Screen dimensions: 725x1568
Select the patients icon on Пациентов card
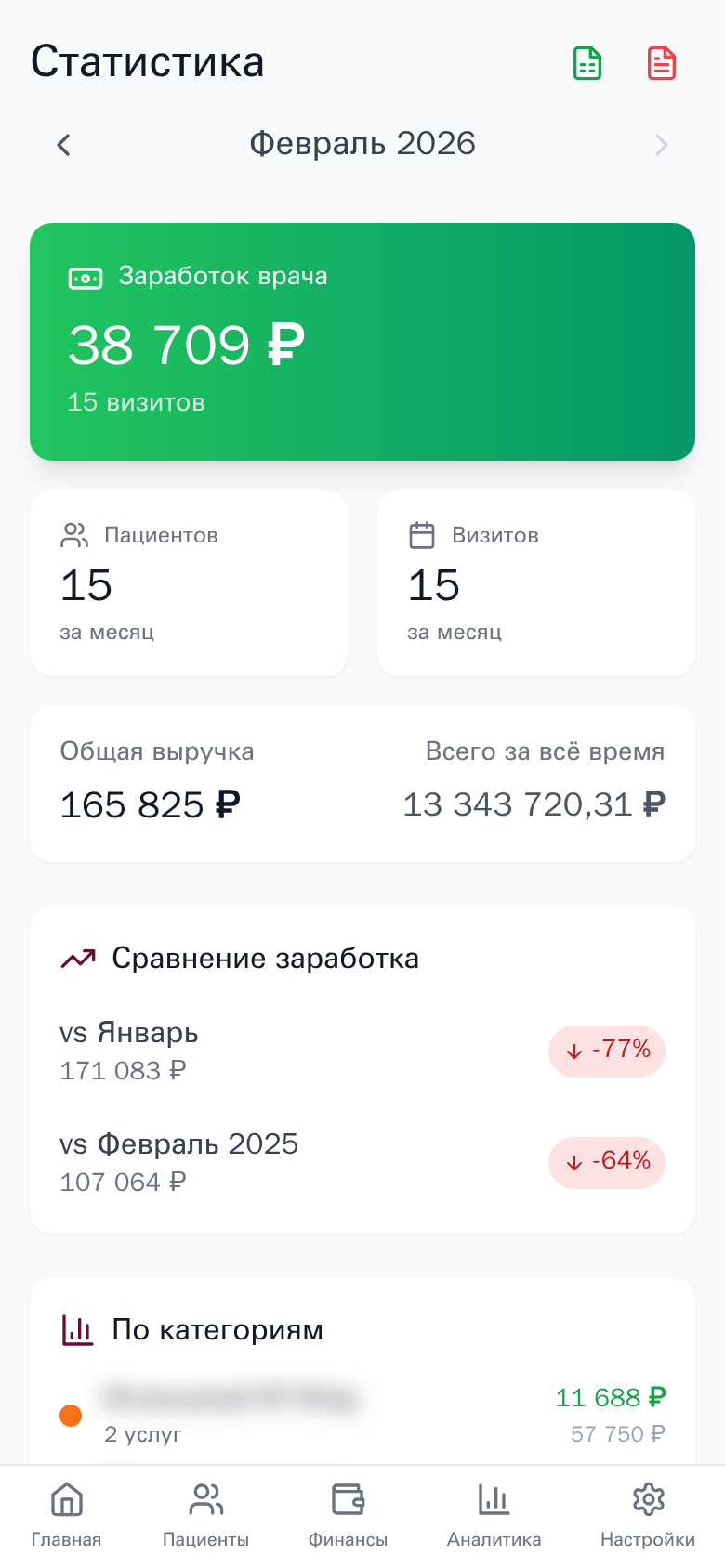point(74,535)
